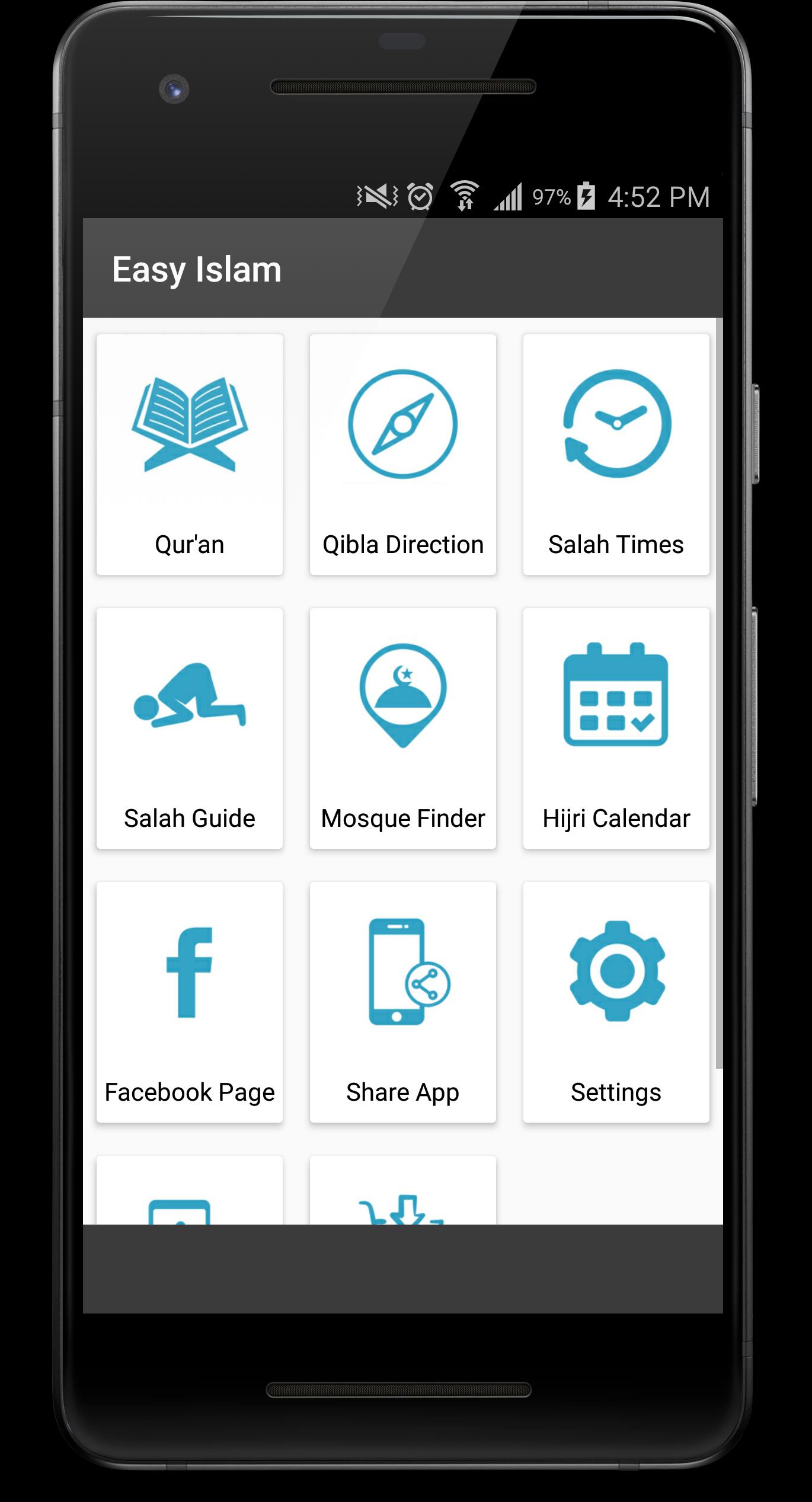Open the Hijri Calendar
Image resolution: width=812 pixels, height=1502 pixels.
(616, 728)
